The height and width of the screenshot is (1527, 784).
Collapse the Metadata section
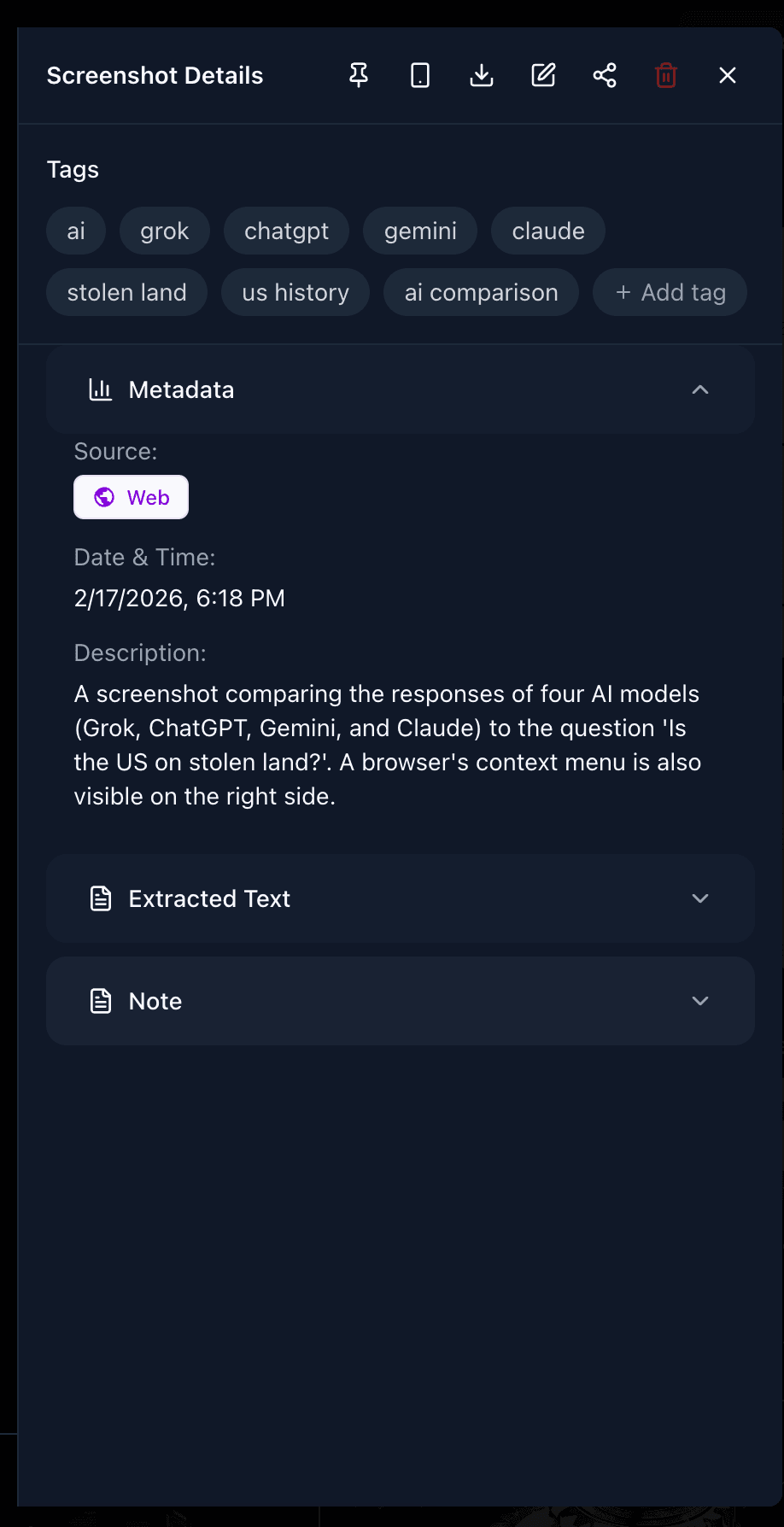[x=699, y=389]
